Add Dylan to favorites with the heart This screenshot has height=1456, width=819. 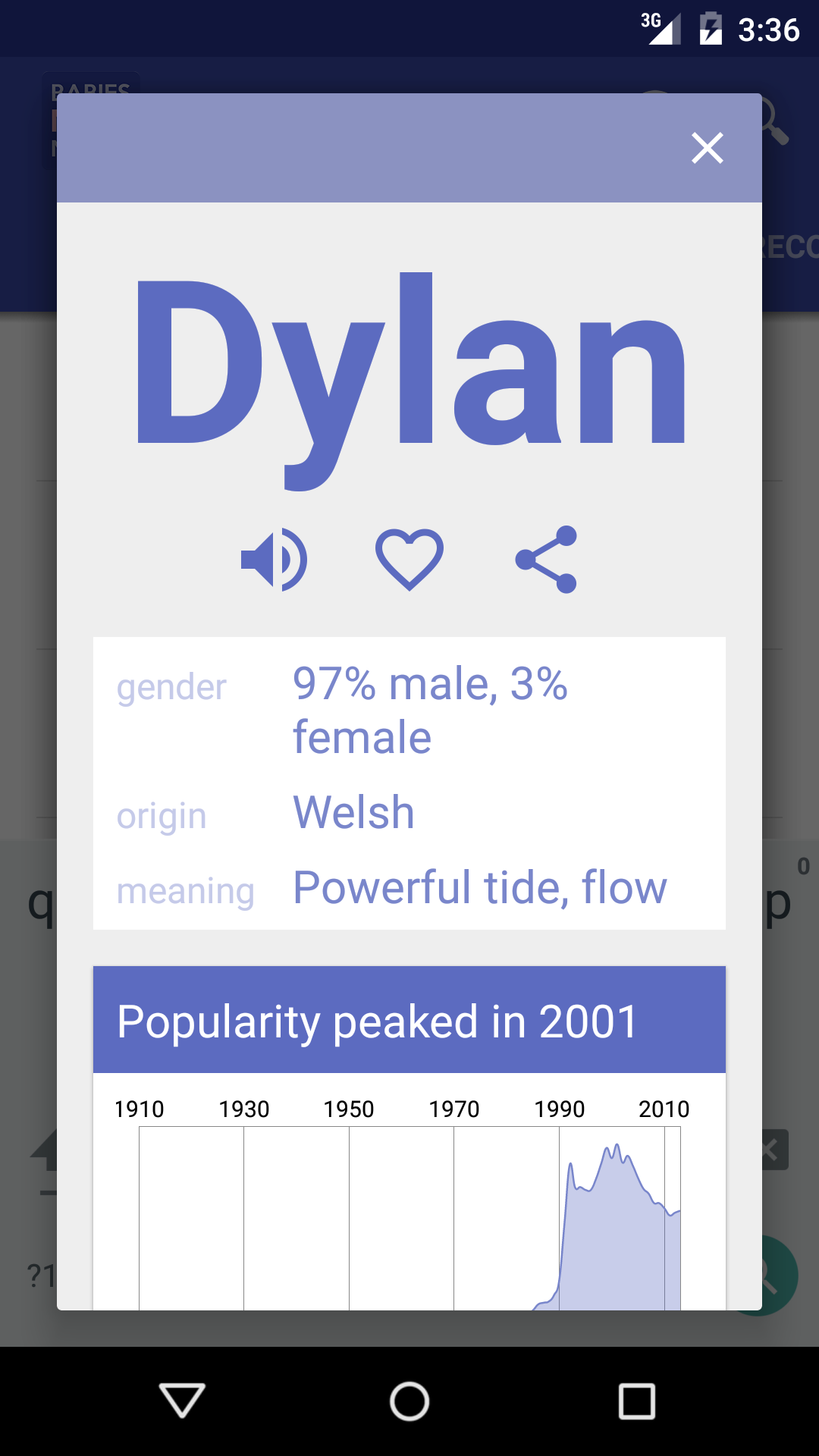coord(409,560)
